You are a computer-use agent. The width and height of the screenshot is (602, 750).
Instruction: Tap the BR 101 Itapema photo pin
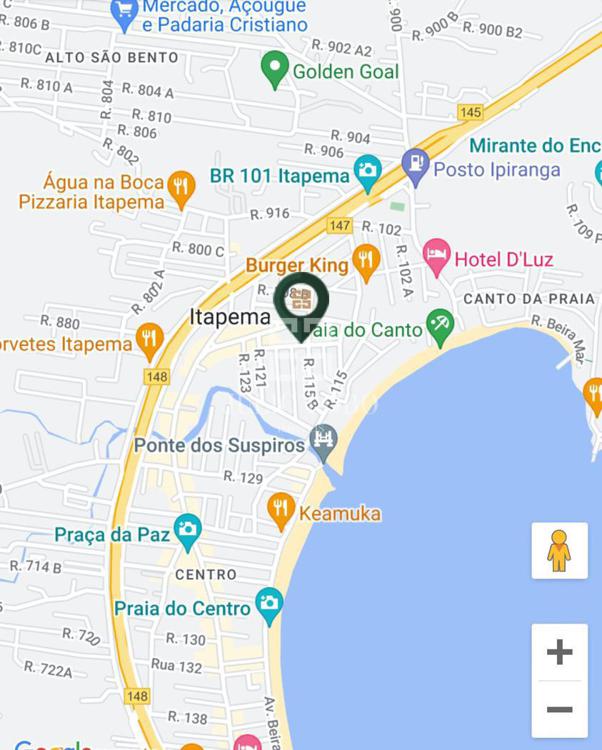coord(367,171)
